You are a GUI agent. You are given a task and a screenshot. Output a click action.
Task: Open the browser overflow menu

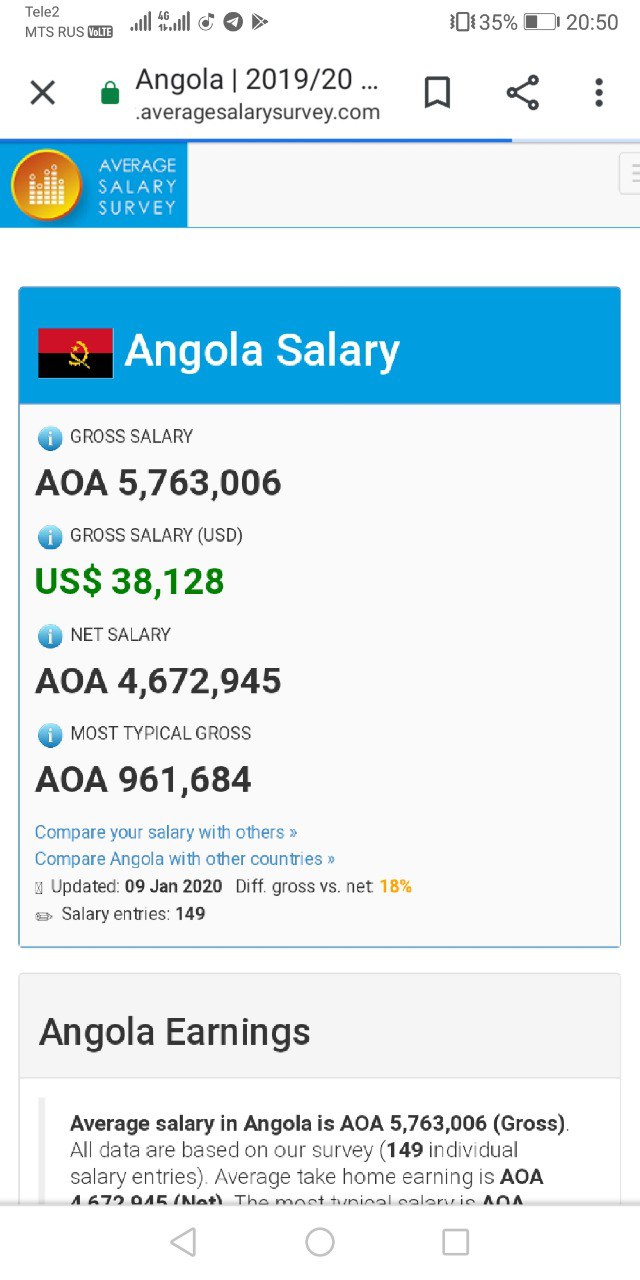coord(599,93)
